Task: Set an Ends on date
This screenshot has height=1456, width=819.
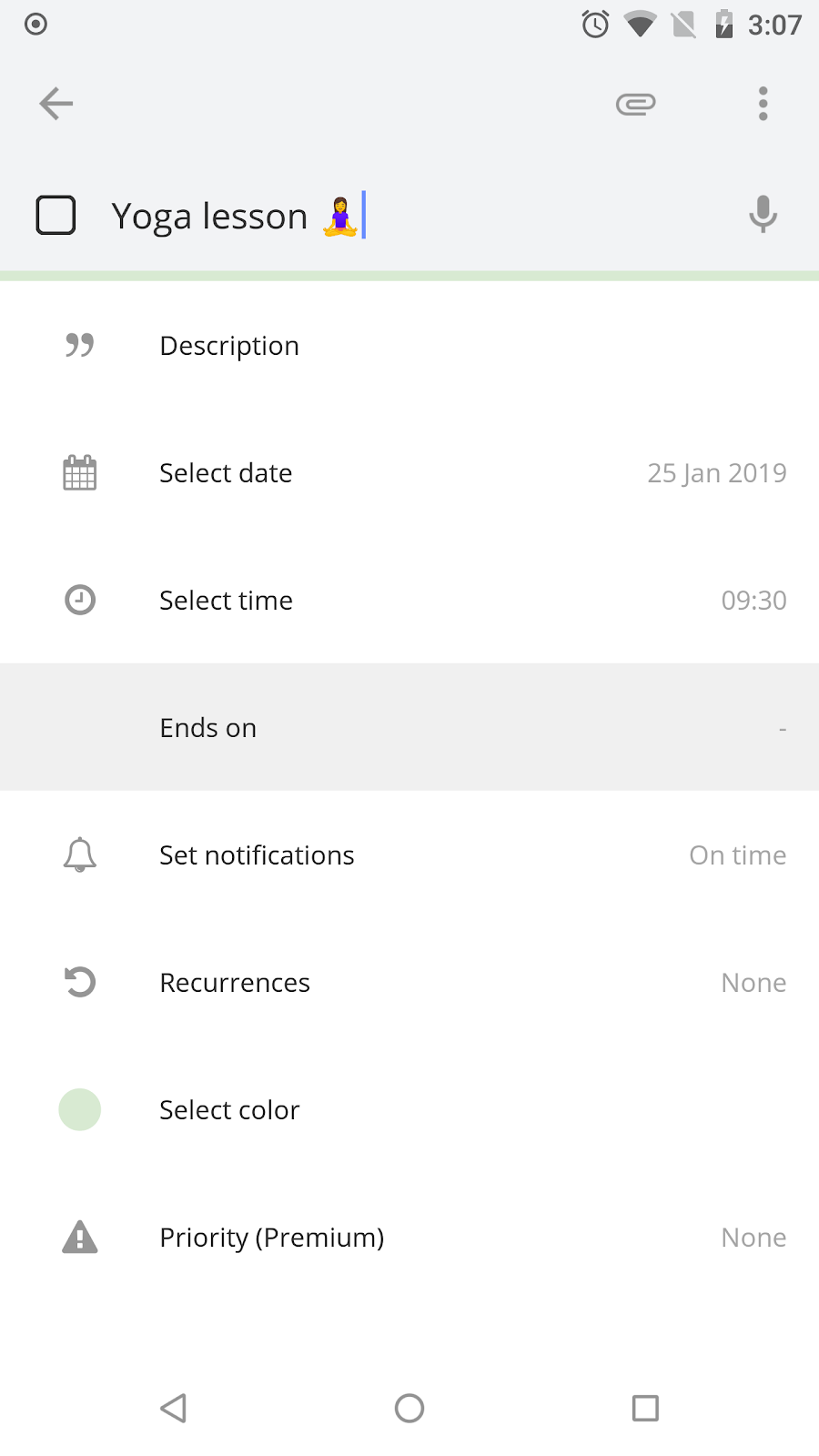Action: 409,728
